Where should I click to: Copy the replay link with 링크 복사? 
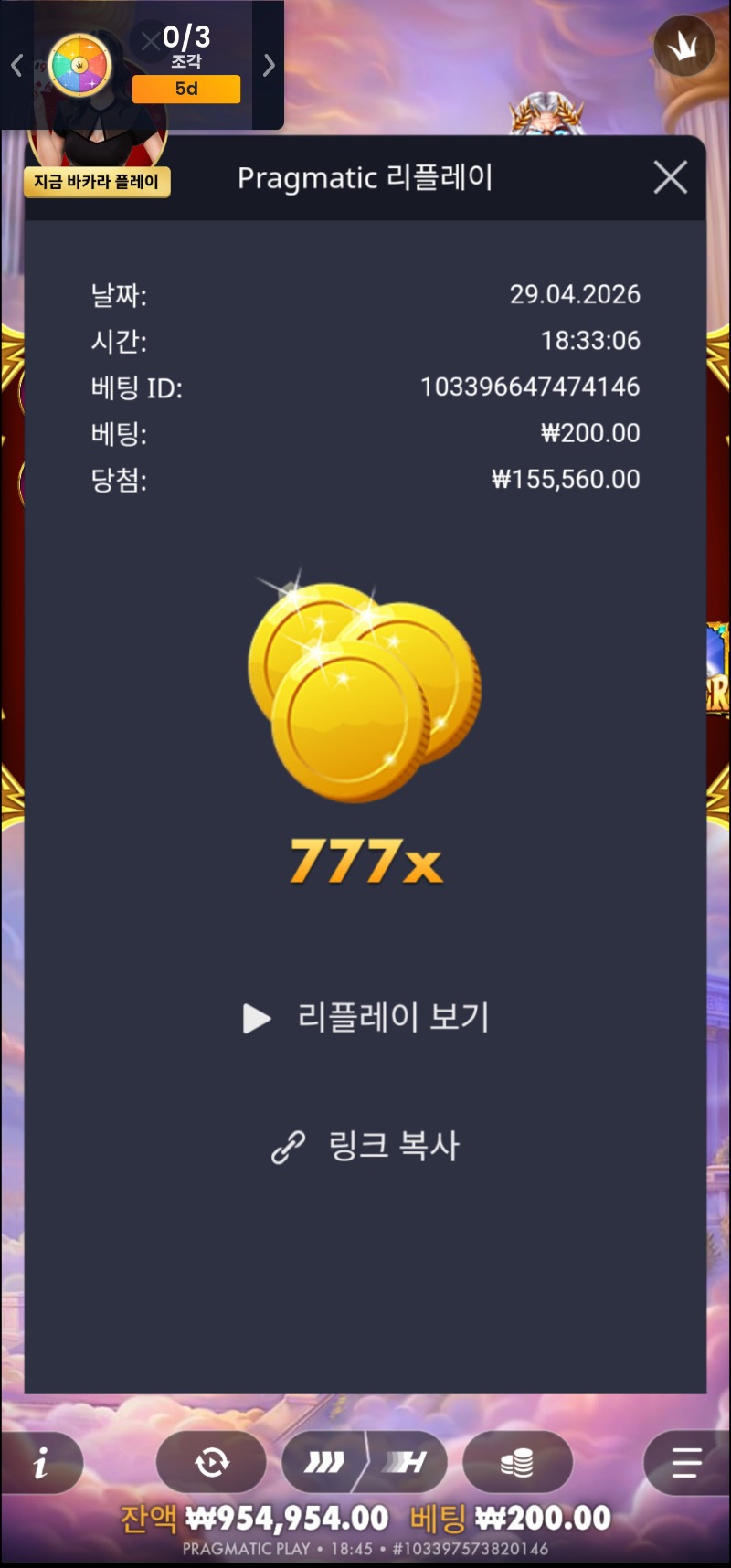[366, 1146]
